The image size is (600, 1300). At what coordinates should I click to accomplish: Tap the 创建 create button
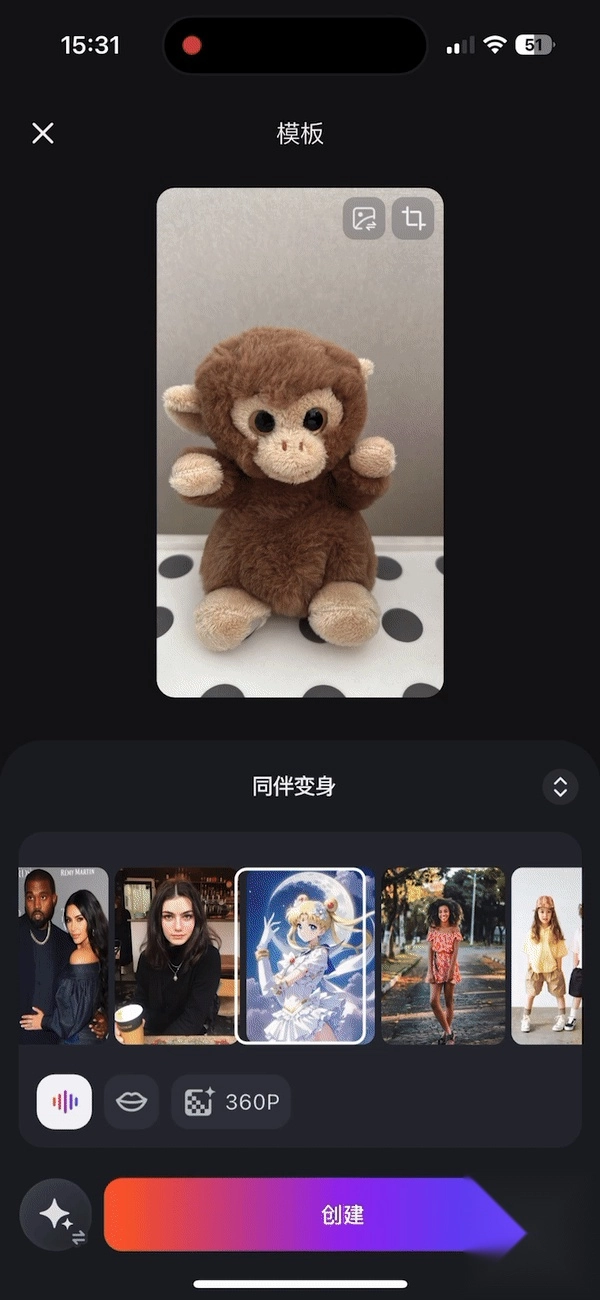(314, 1214)
